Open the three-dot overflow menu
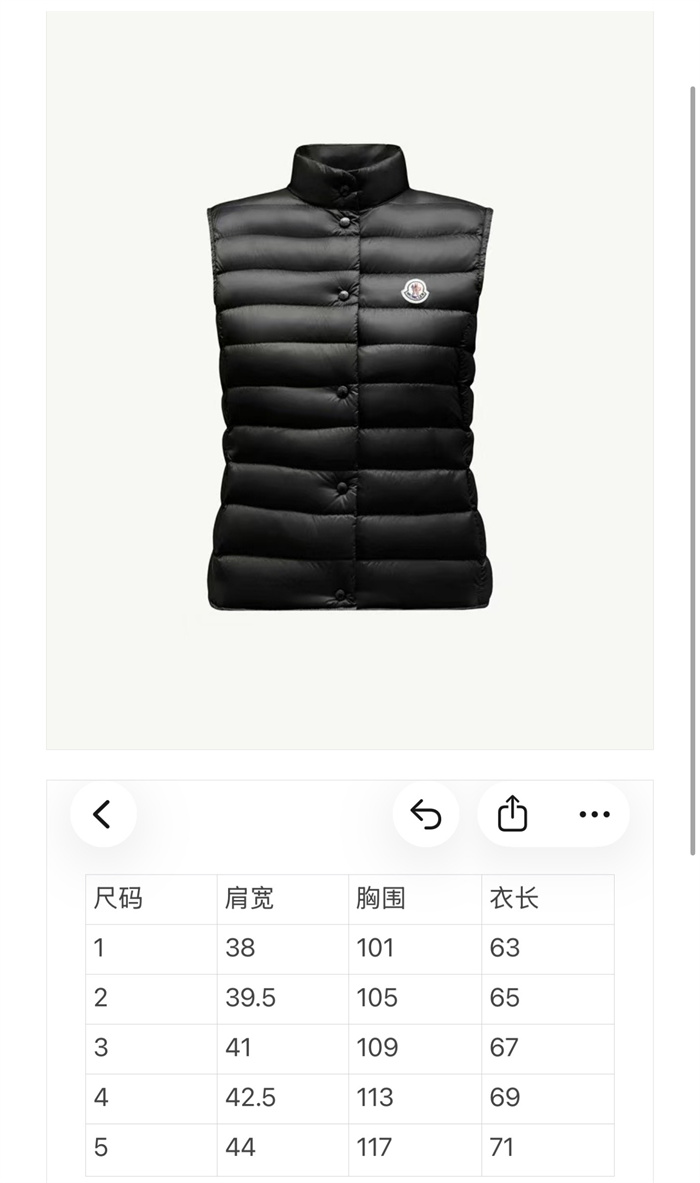Screen dimensions: 700x1183 (x=594, y=814)
